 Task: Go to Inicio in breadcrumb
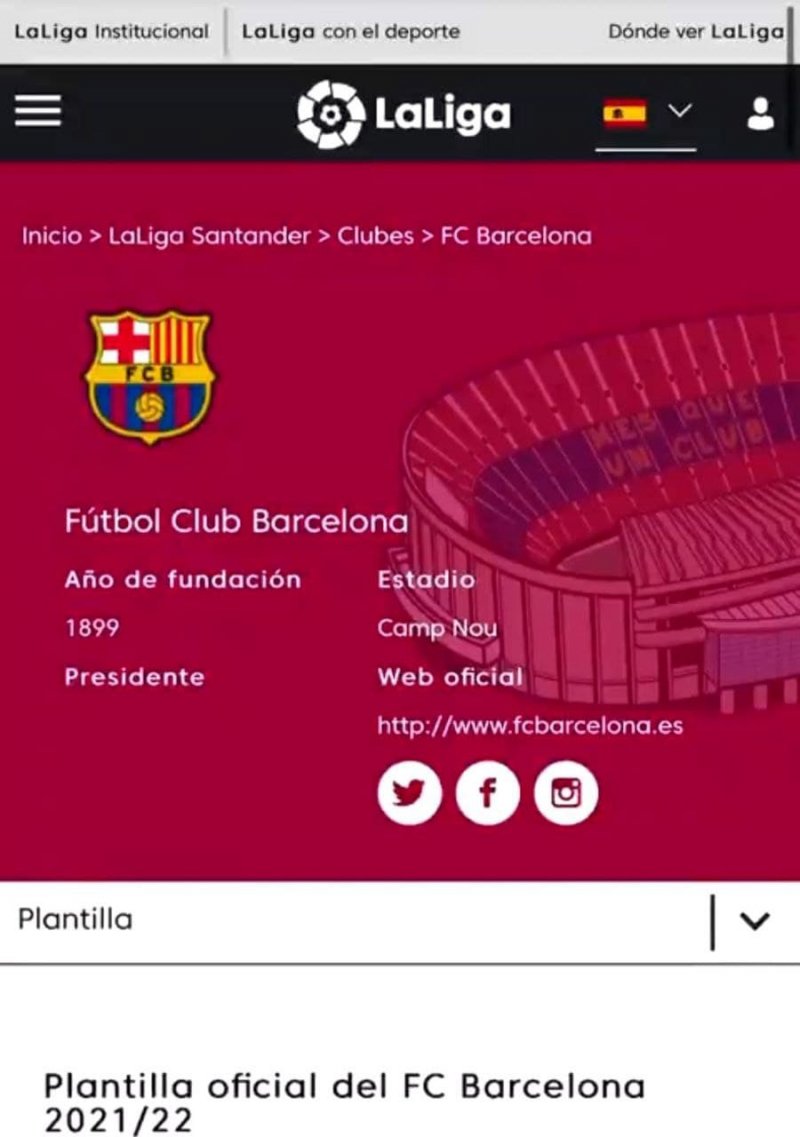[51, 236]
